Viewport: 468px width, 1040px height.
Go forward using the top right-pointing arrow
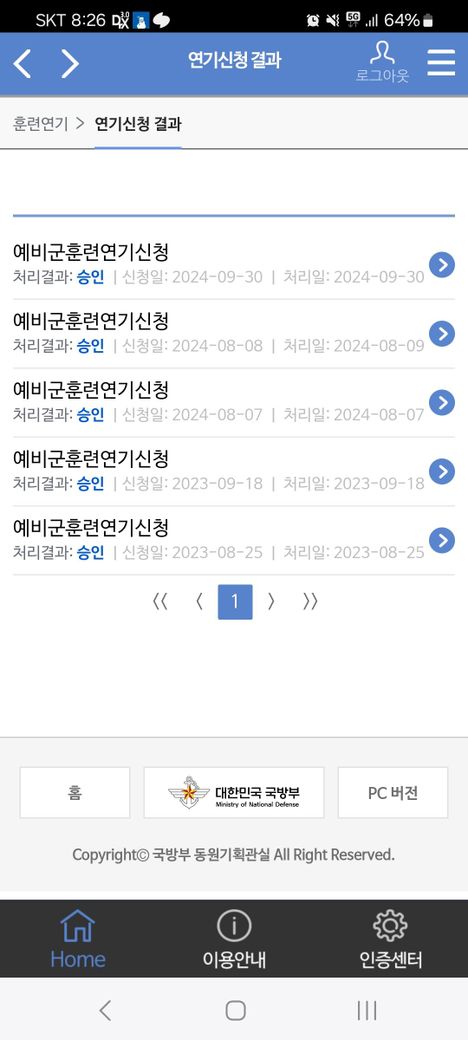pos(70,64)
